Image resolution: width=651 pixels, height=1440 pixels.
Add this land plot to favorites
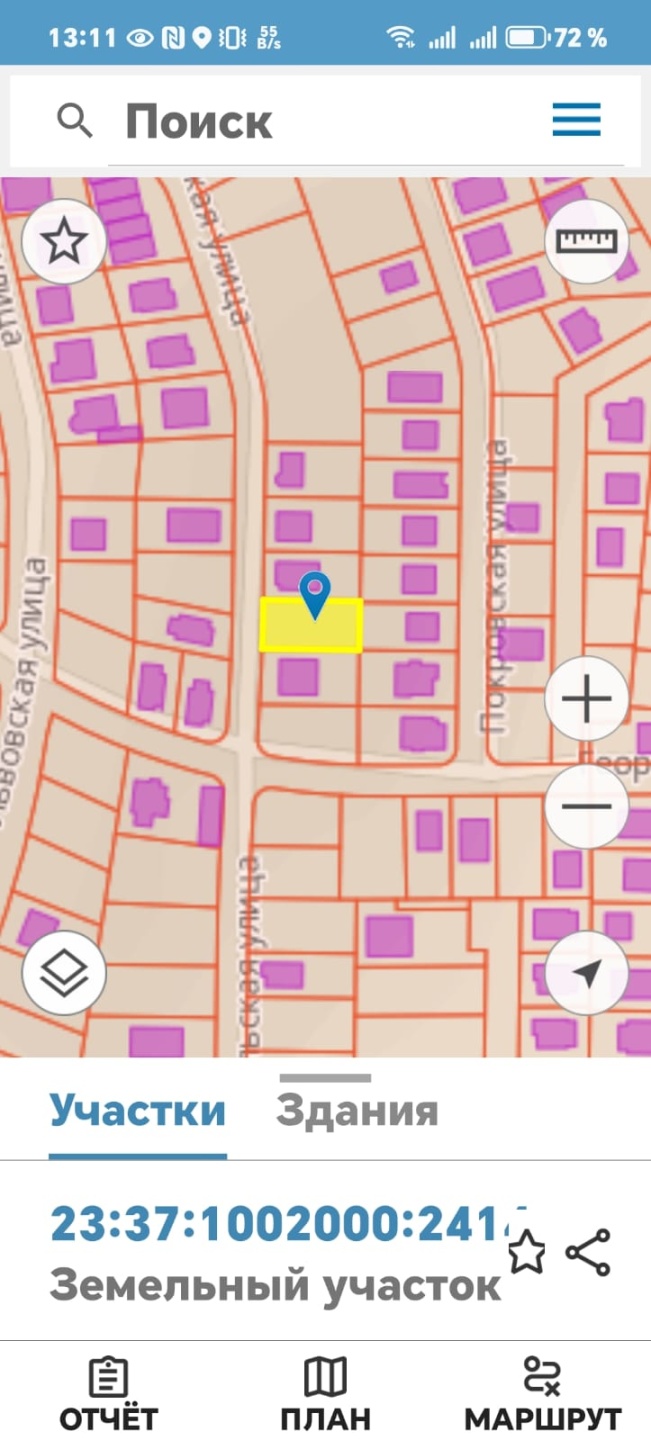pos(527,1252)
